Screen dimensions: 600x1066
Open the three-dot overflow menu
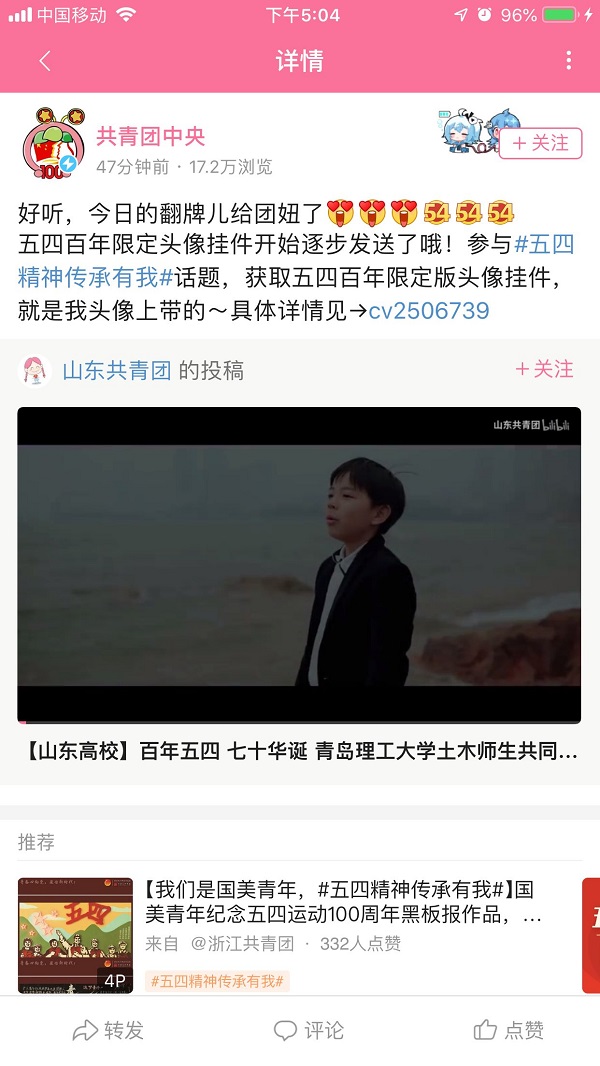(x=568, y=61)
